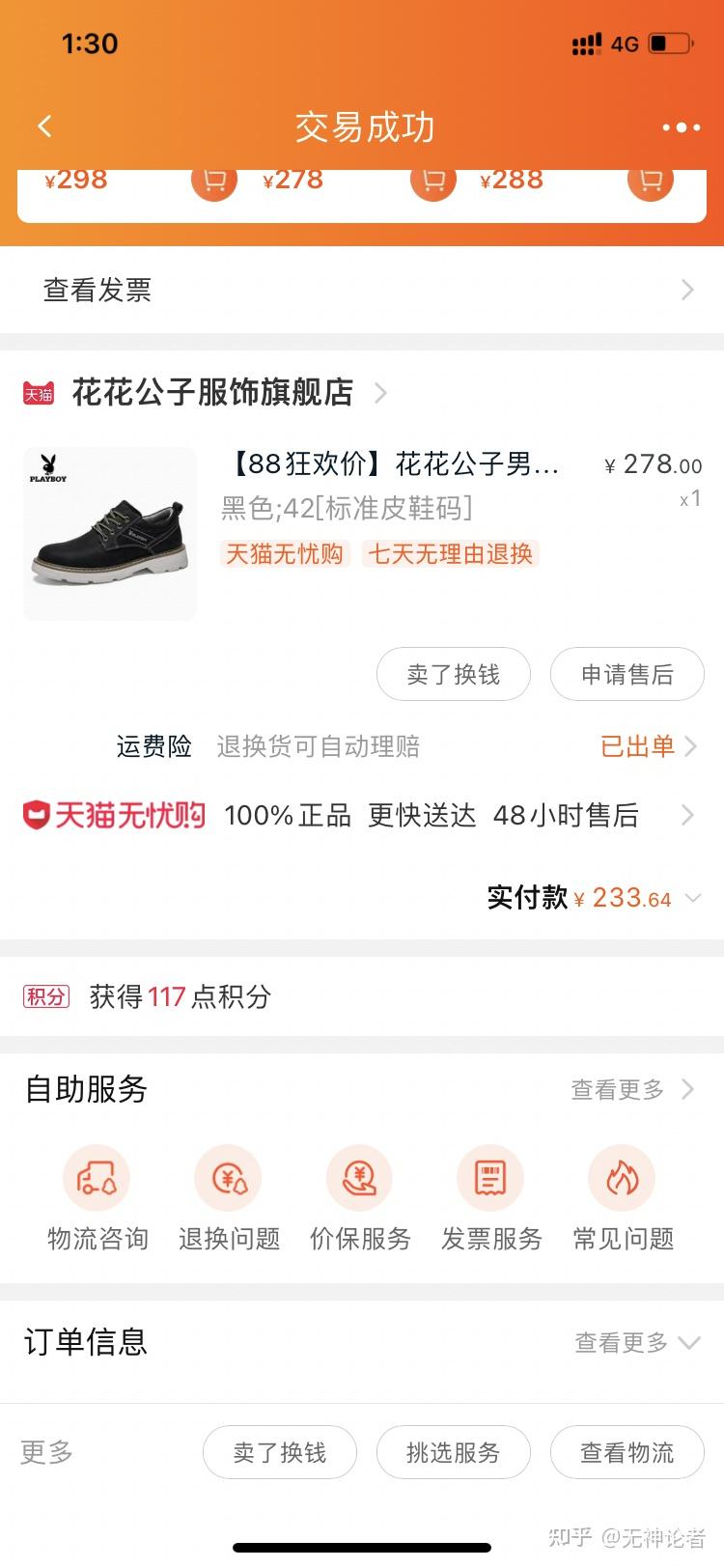View the 天猫无忧购 guarantee details
The height and width of the screenshot is (1568, 724).
[x=362, y=816]
